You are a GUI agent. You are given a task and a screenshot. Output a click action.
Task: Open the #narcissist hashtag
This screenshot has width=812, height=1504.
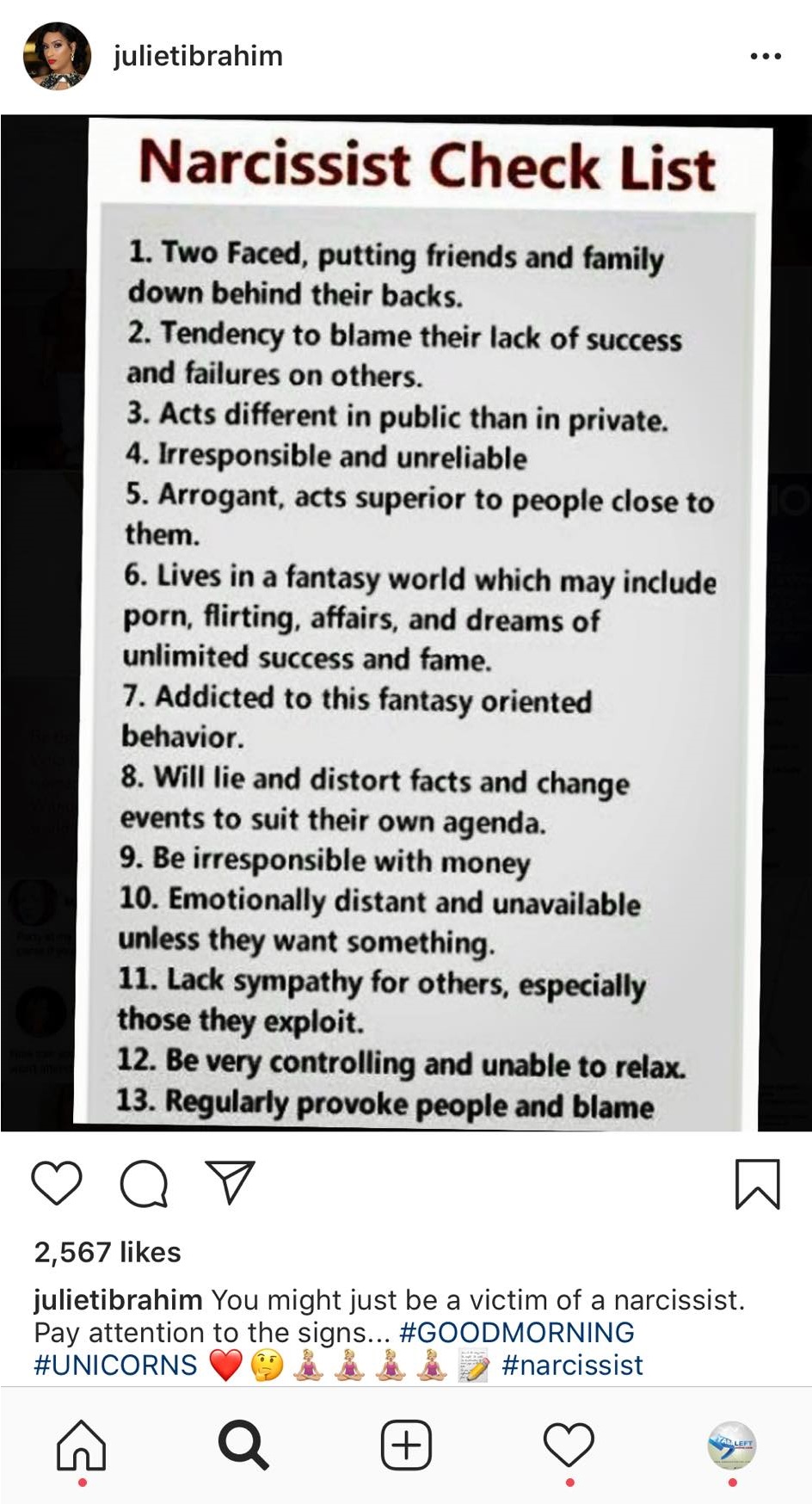coord(572,1365)
